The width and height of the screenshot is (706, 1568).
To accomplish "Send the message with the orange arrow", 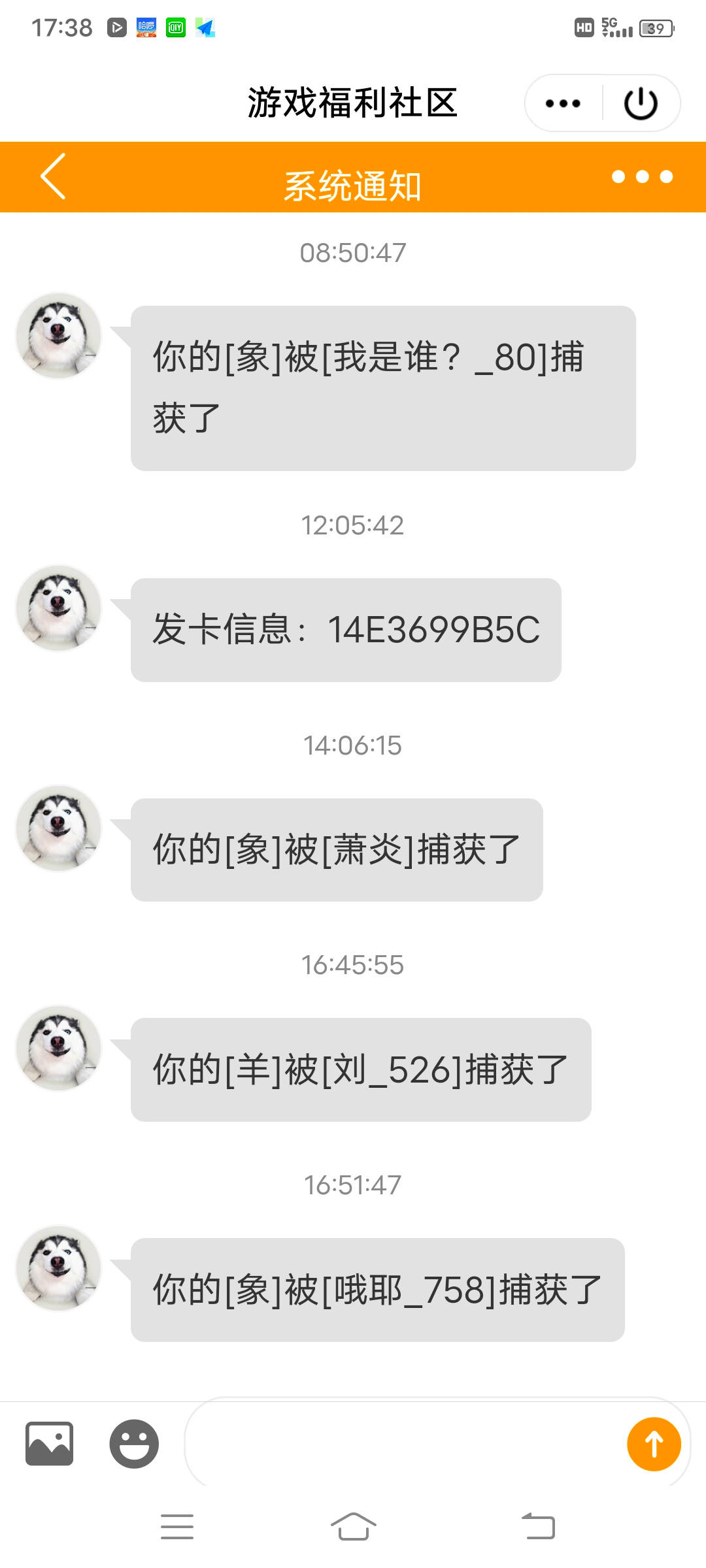I will (x=654, y=1444).
